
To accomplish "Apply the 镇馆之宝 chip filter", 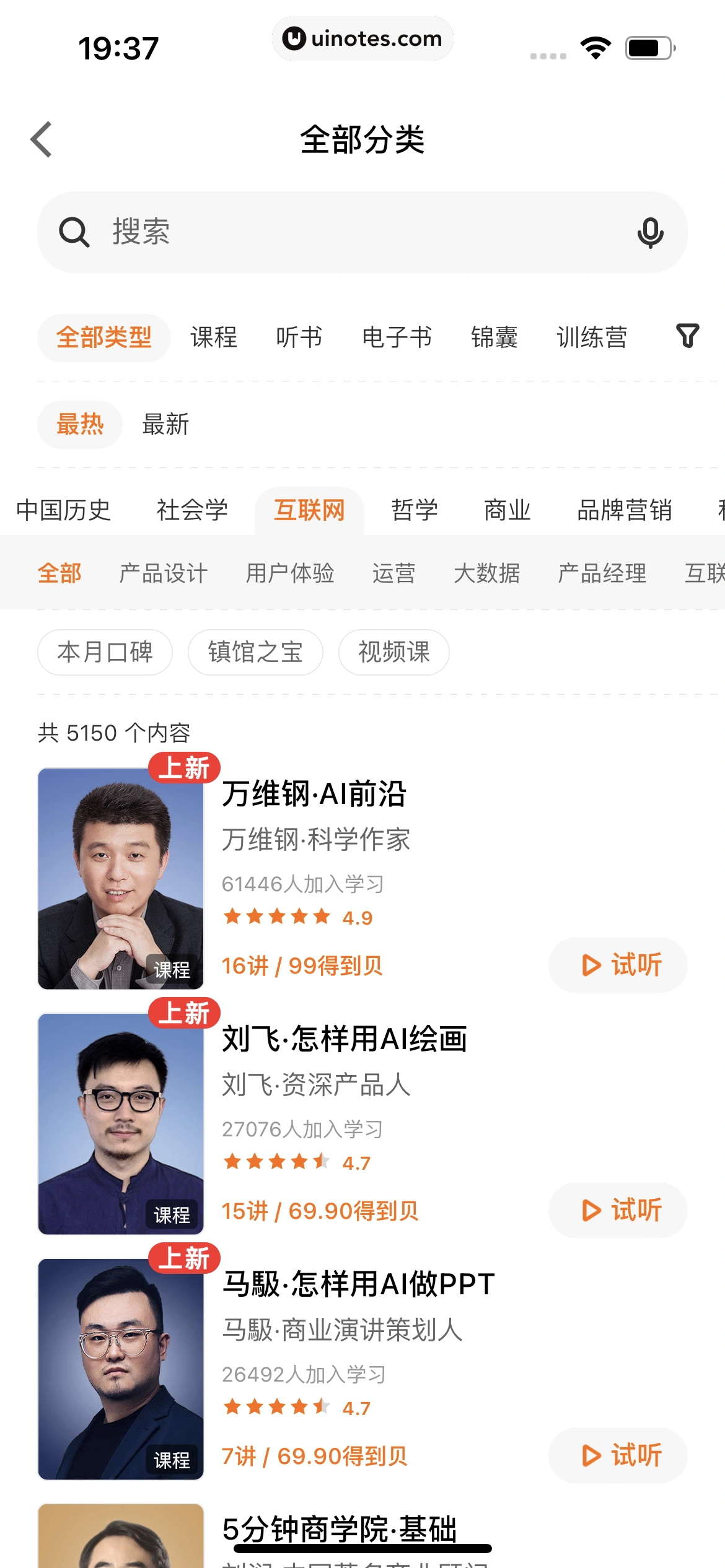I will tap(255, 652).
